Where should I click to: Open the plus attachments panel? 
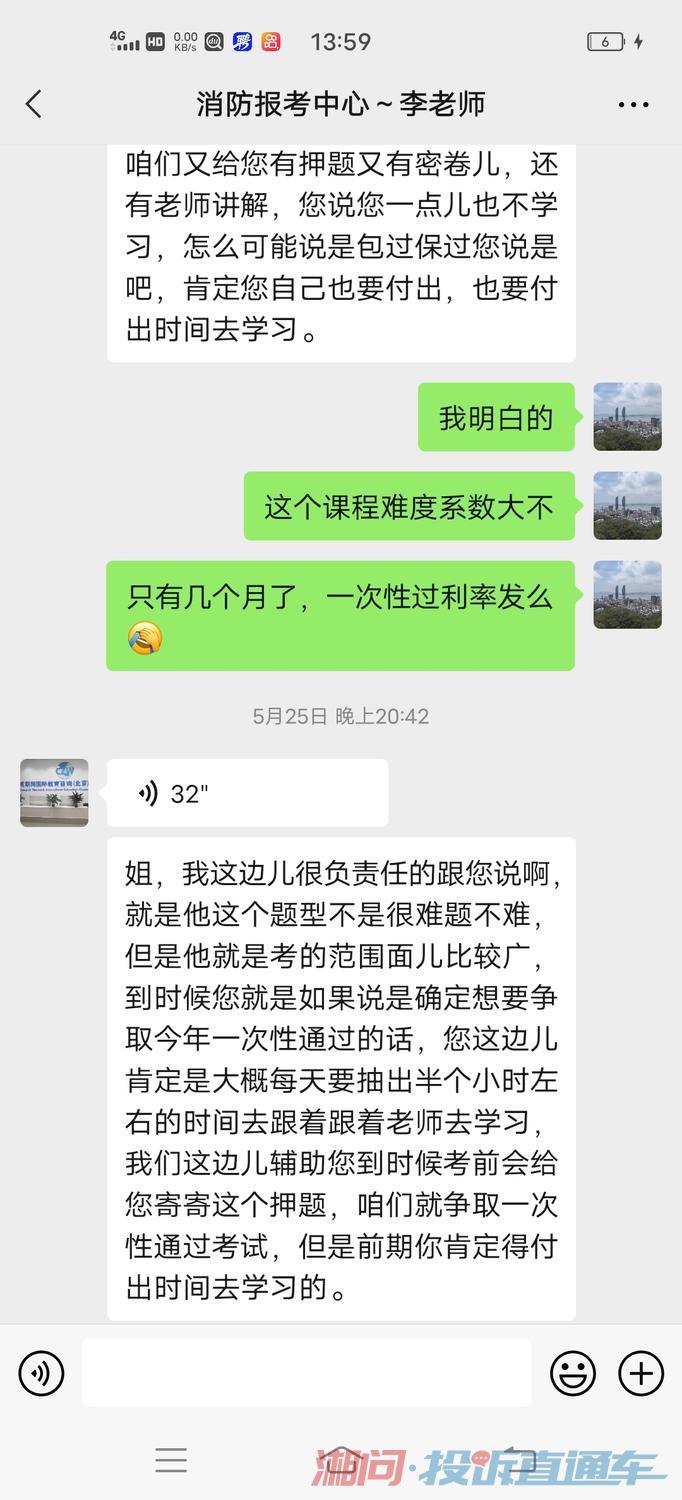pyautogui.click(x=641, y=1373)
